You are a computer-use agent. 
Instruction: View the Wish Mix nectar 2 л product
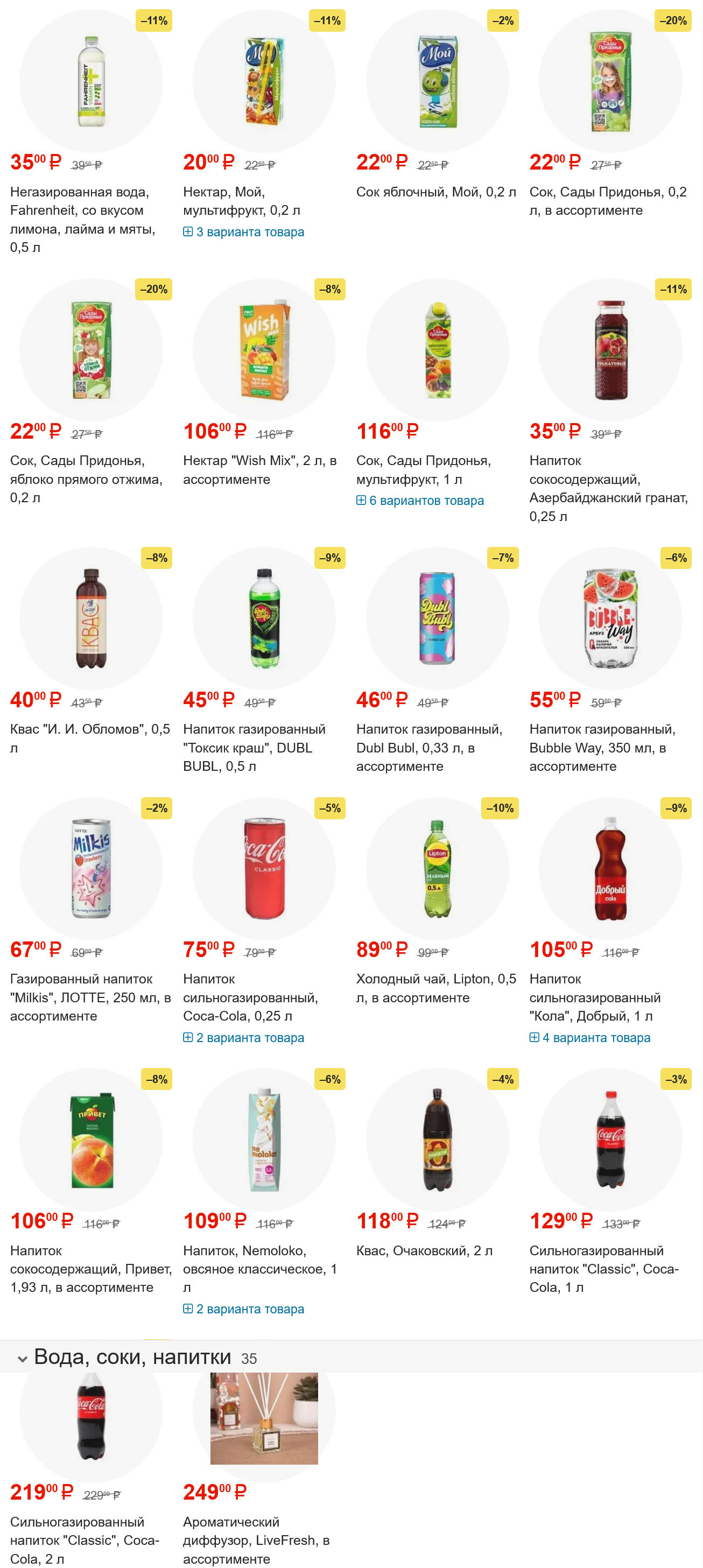259,469
